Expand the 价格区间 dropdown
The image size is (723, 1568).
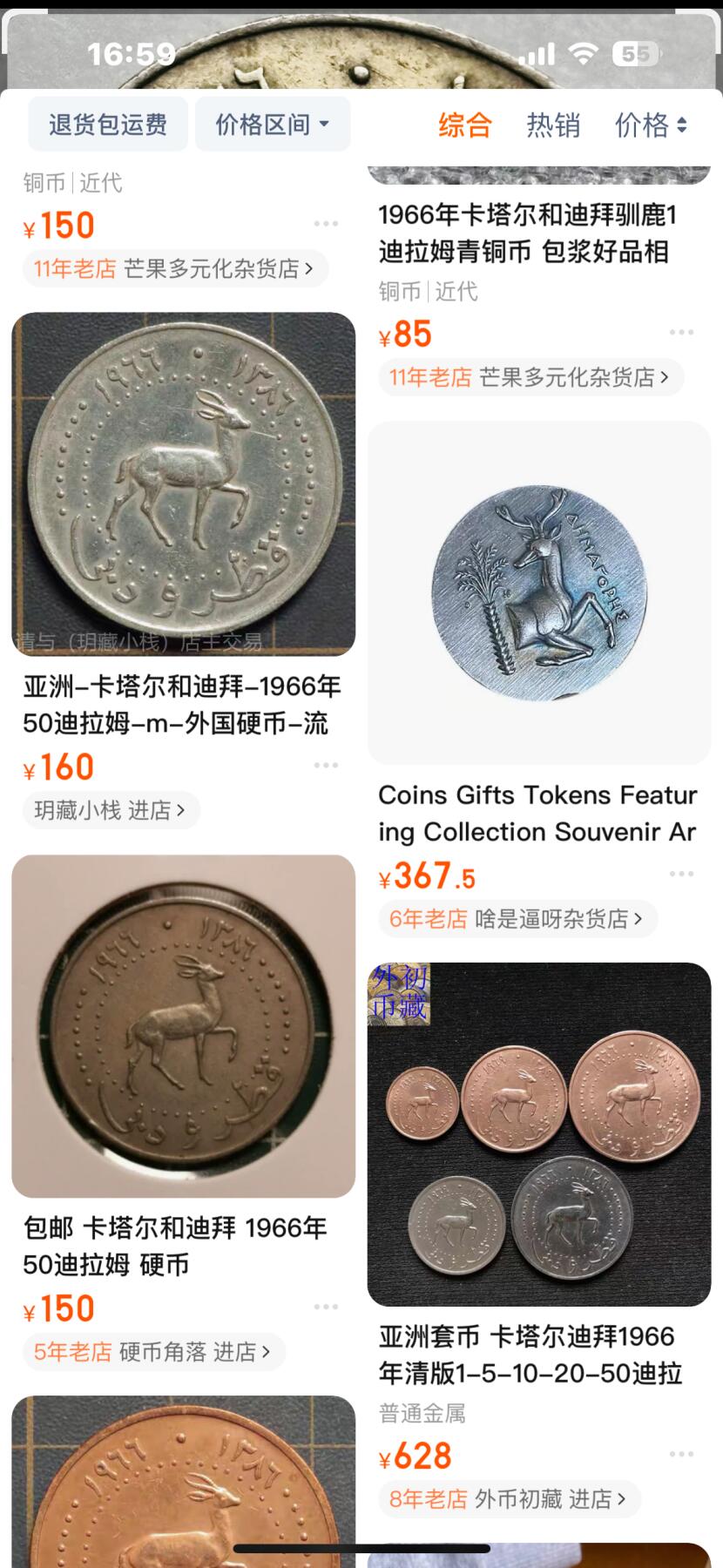click(x=272, y=125)
